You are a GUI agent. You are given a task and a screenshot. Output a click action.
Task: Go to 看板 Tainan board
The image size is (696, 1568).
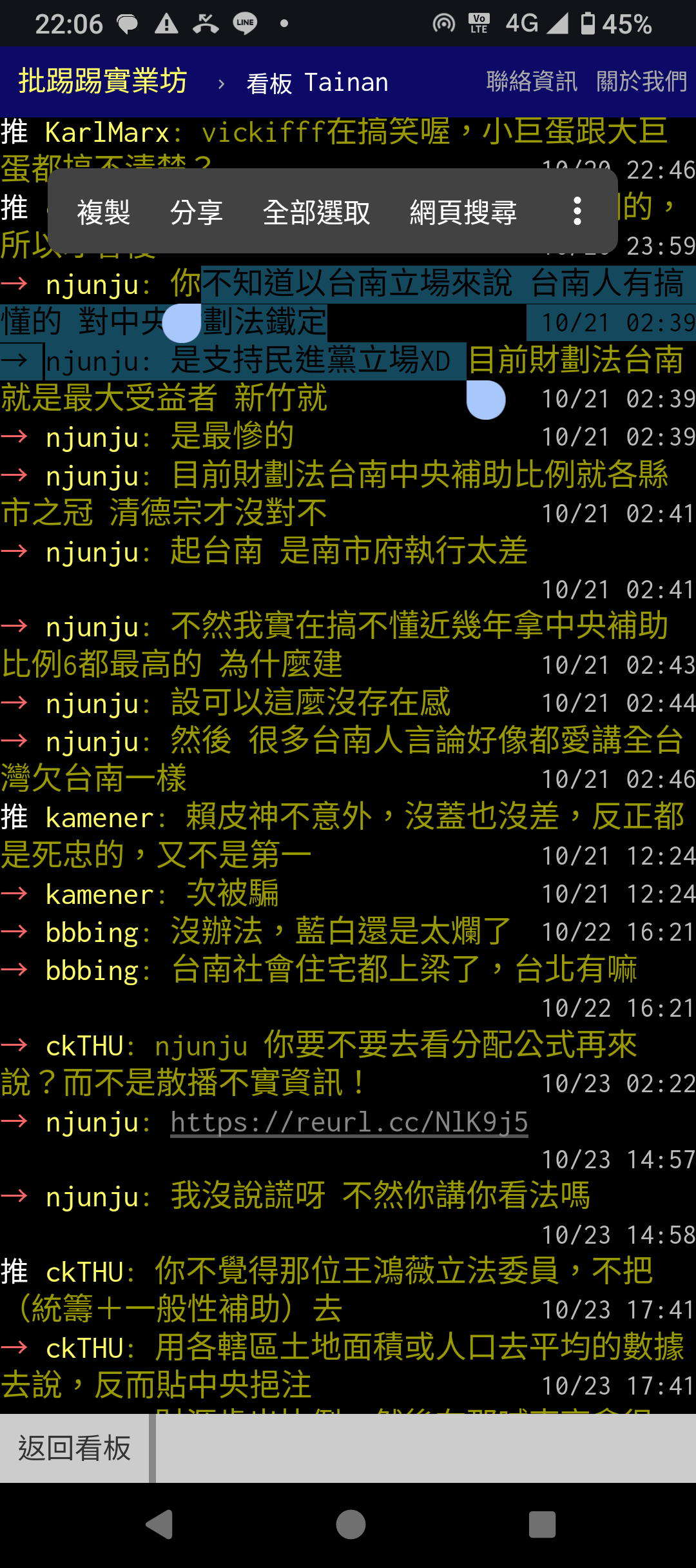point(318,83)
